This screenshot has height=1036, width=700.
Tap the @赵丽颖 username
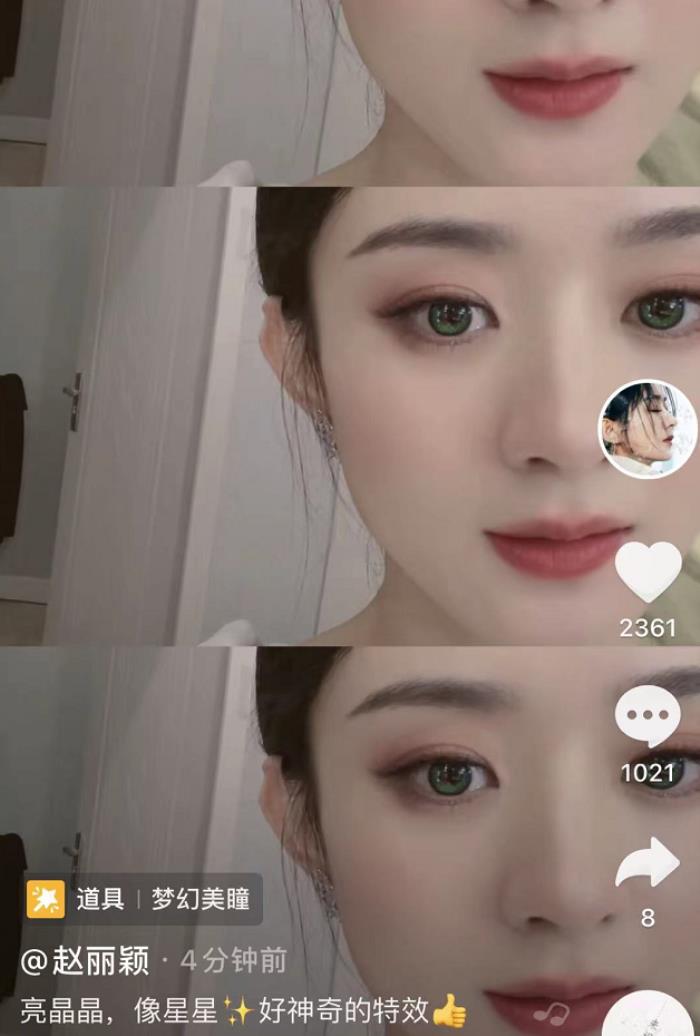[x=86, y=962]
